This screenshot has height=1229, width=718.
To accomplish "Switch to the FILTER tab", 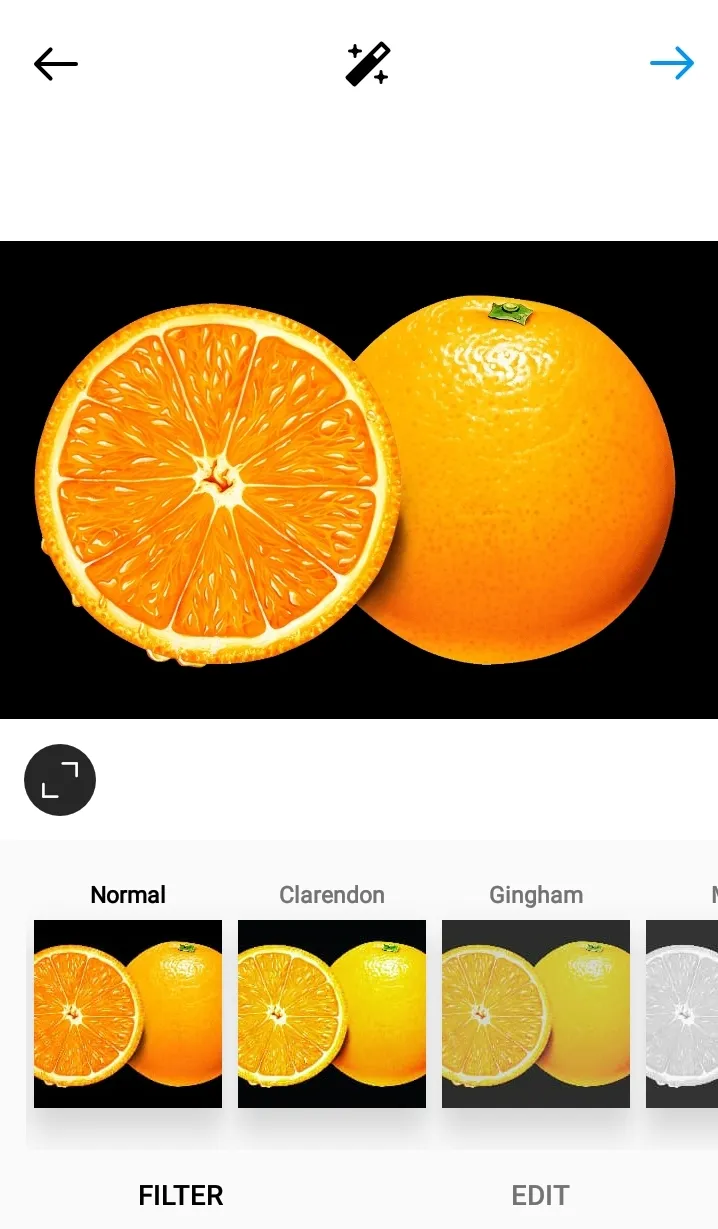I will [x=181, y=1195].
